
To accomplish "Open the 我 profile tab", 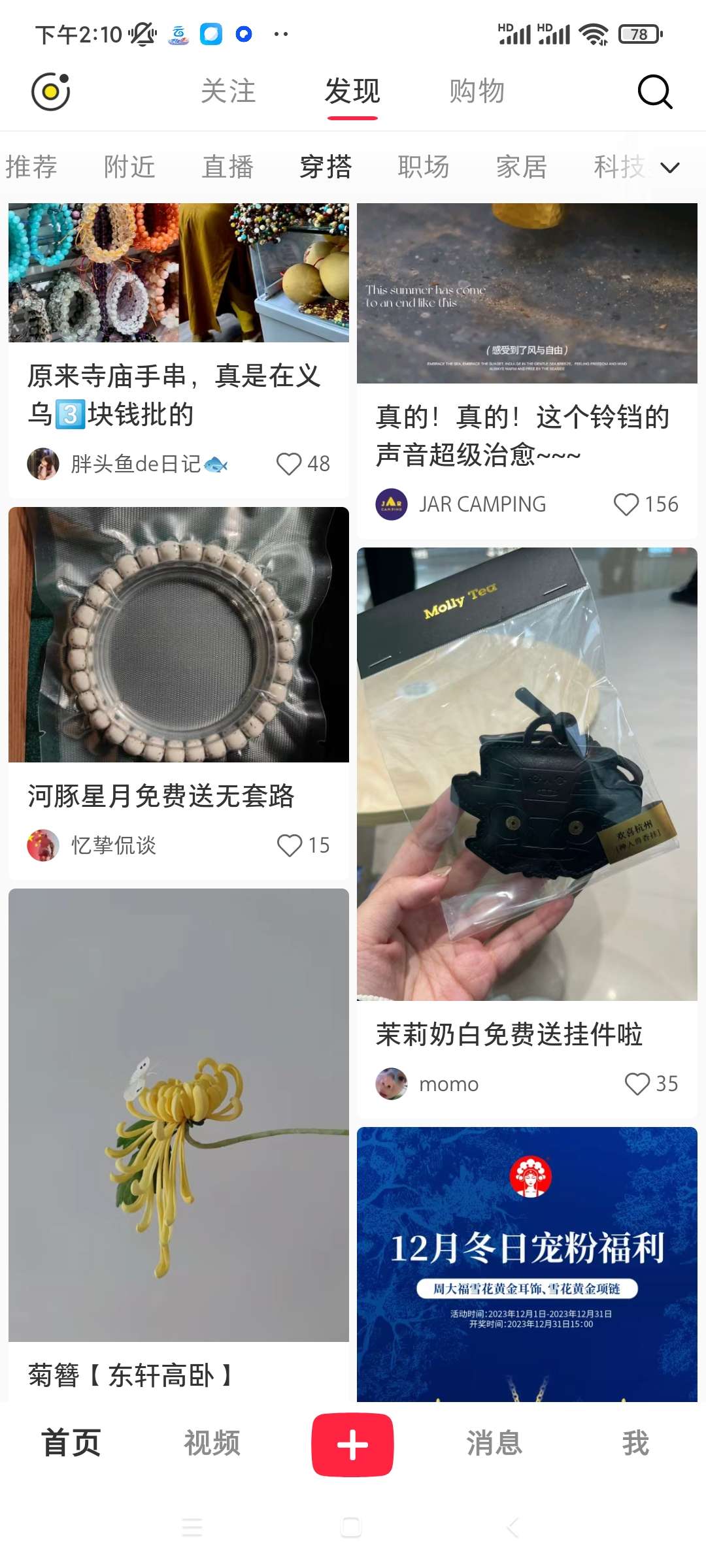I will click(x=635, y=1443).
